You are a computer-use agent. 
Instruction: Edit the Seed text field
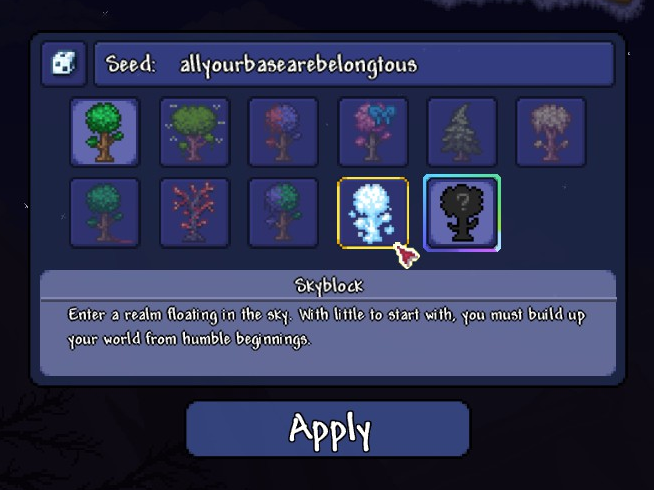(354, 64)
